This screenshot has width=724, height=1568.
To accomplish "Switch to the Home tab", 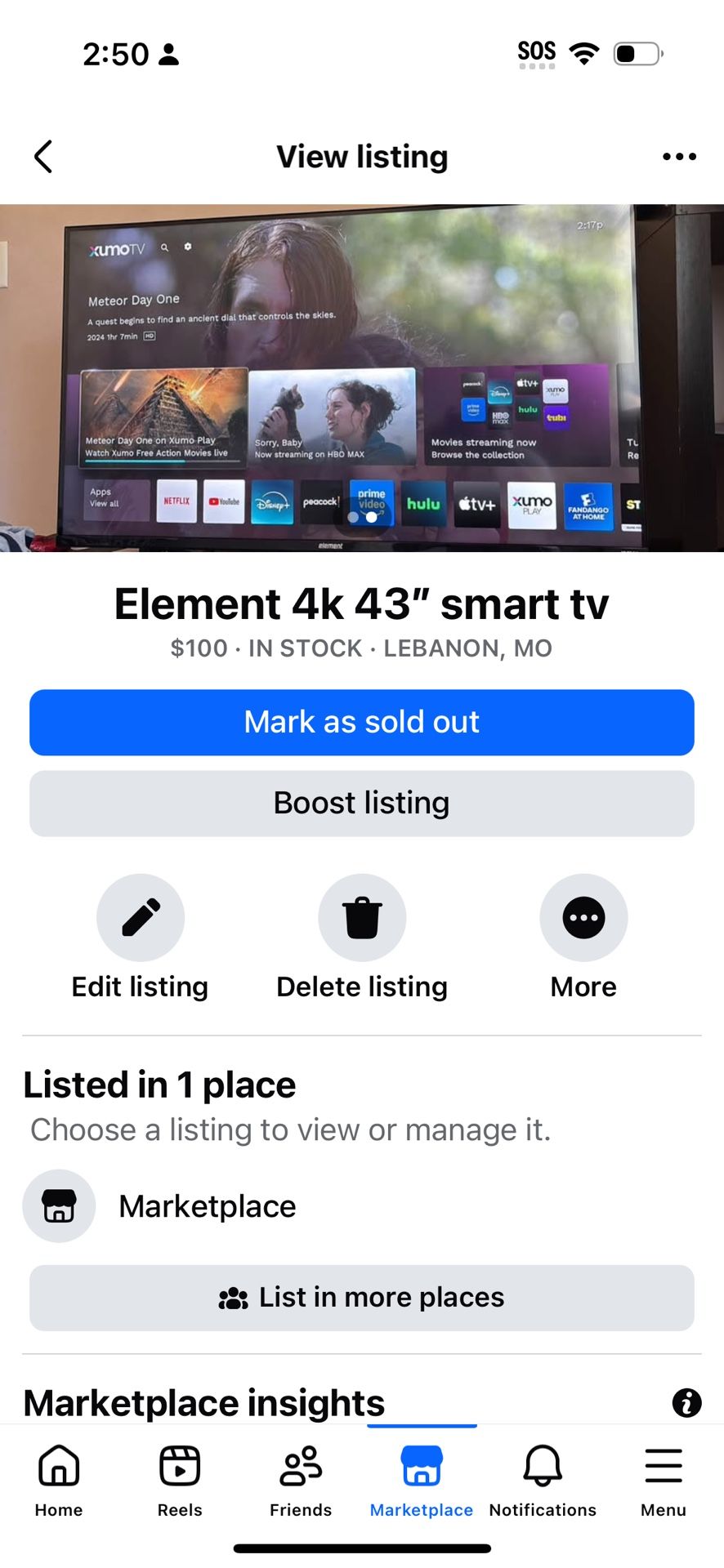I will 59,1481.
